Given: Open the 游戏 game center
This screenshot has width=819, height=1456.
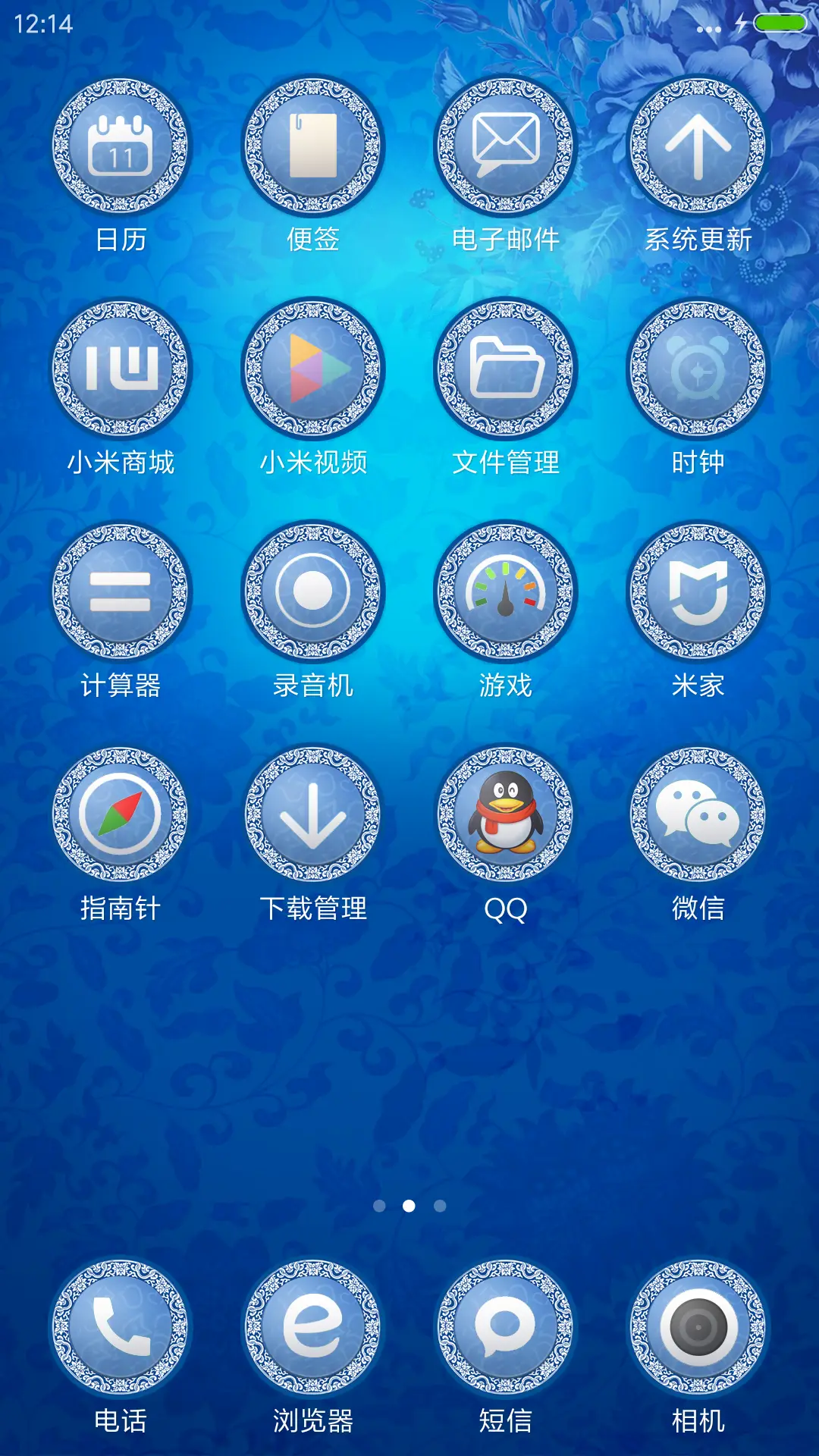Looking at the screenshot, I should (504, 591).
